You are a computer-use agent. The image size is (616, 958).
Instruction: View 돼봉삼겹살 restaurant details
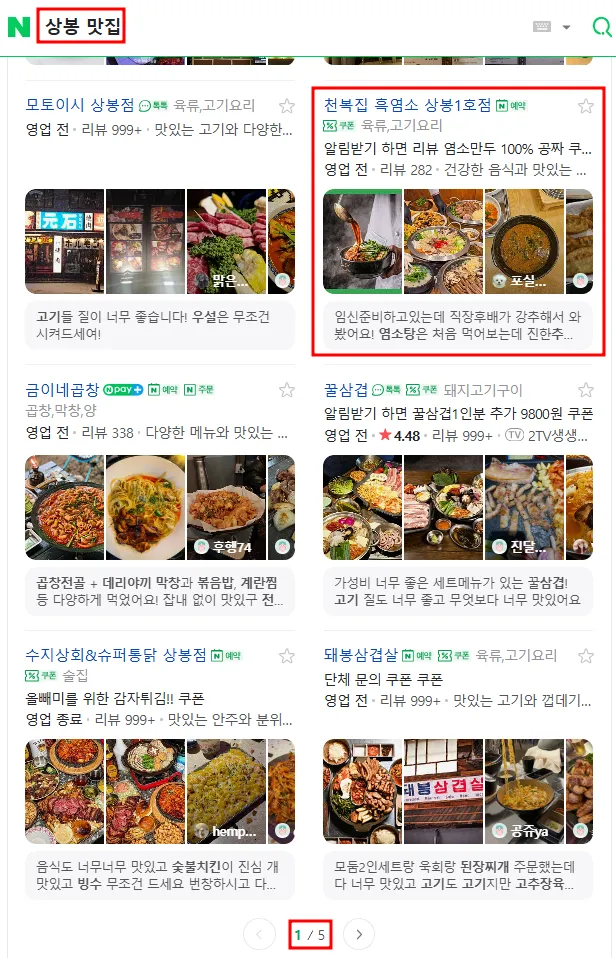tap(361, 655)
